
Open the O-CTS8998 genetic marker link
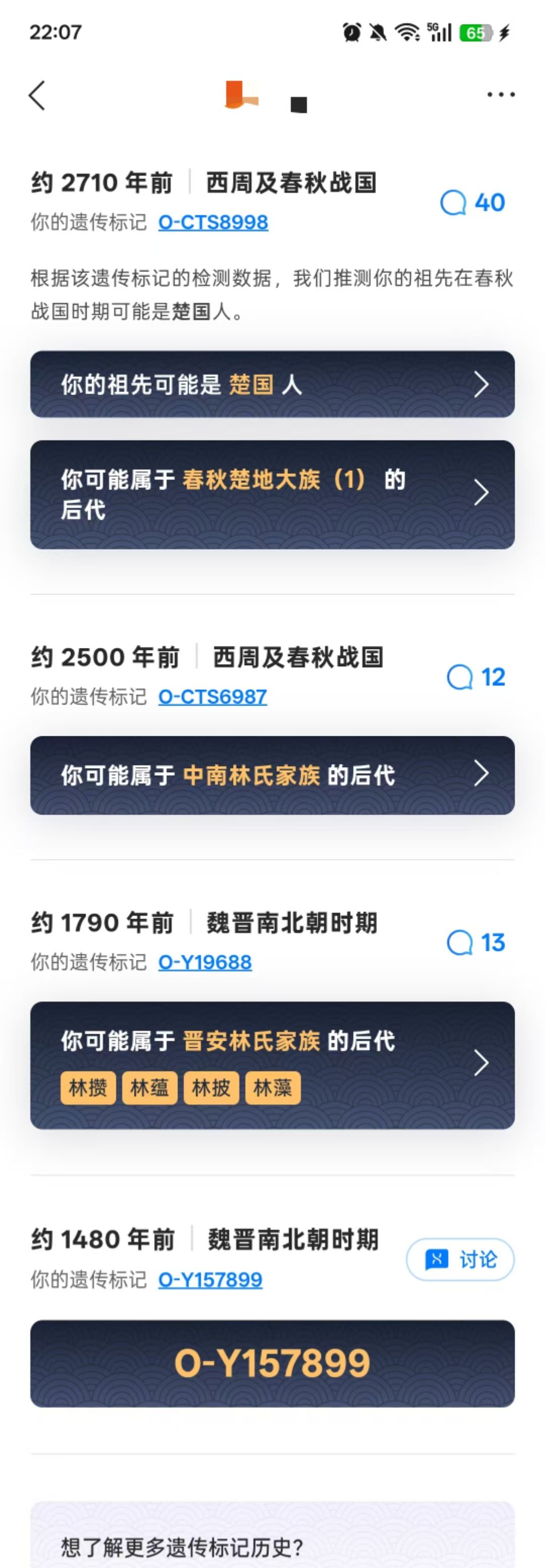click(x=213, y=222)
